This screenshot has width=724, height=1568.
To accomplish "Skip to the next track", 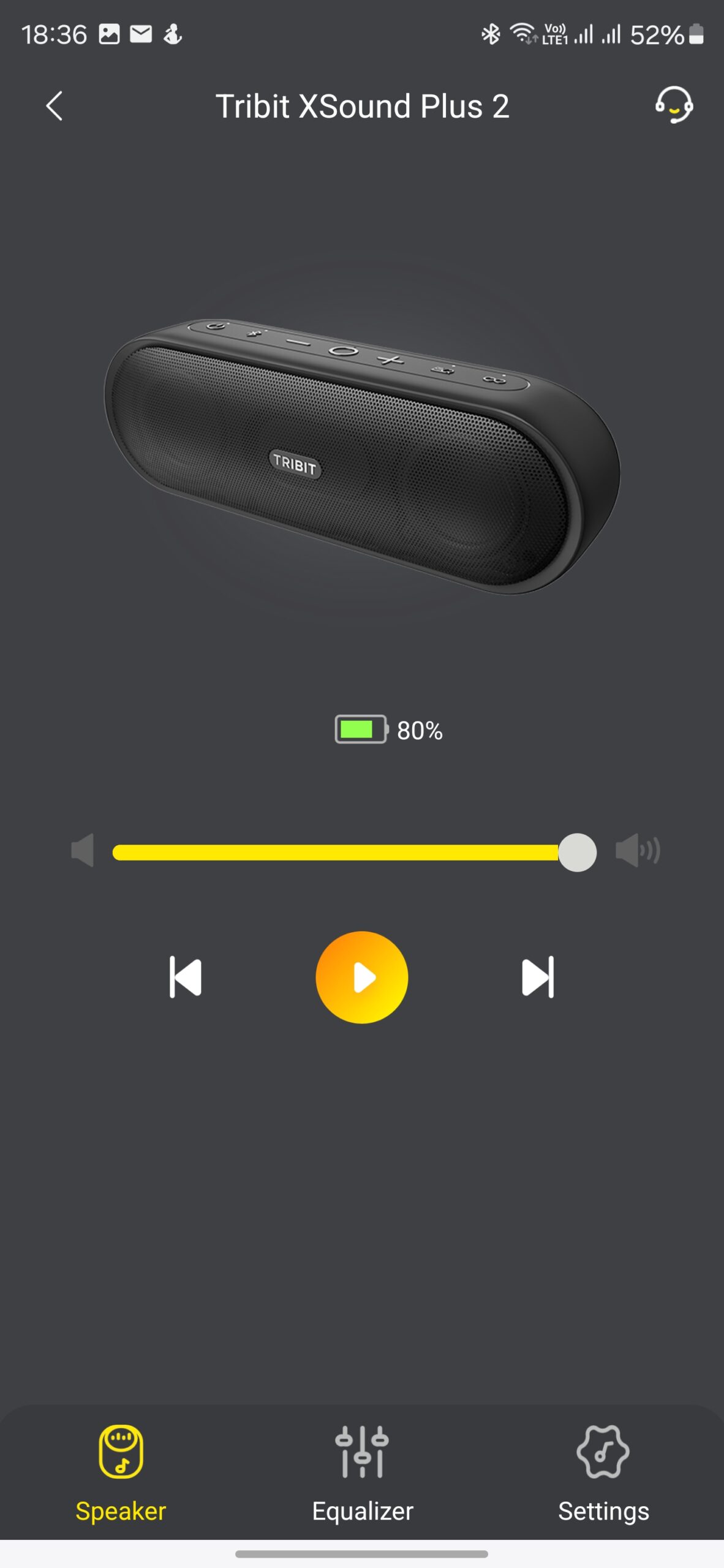I will [x=538, y=977].
